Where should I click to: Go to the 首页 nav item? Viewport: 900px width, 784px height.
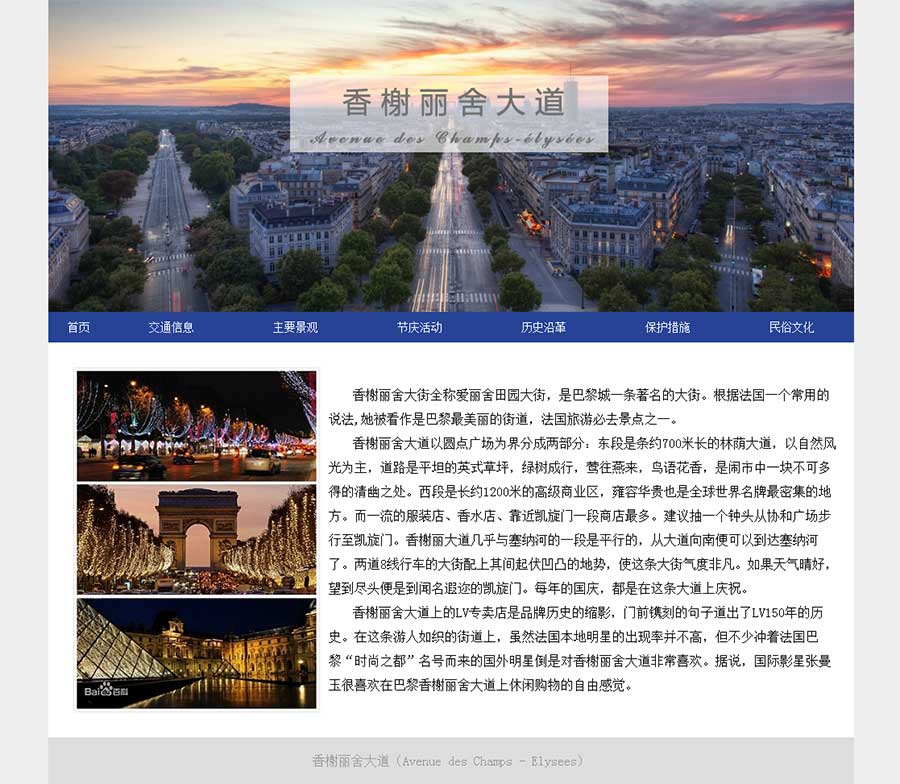[78, 327]
